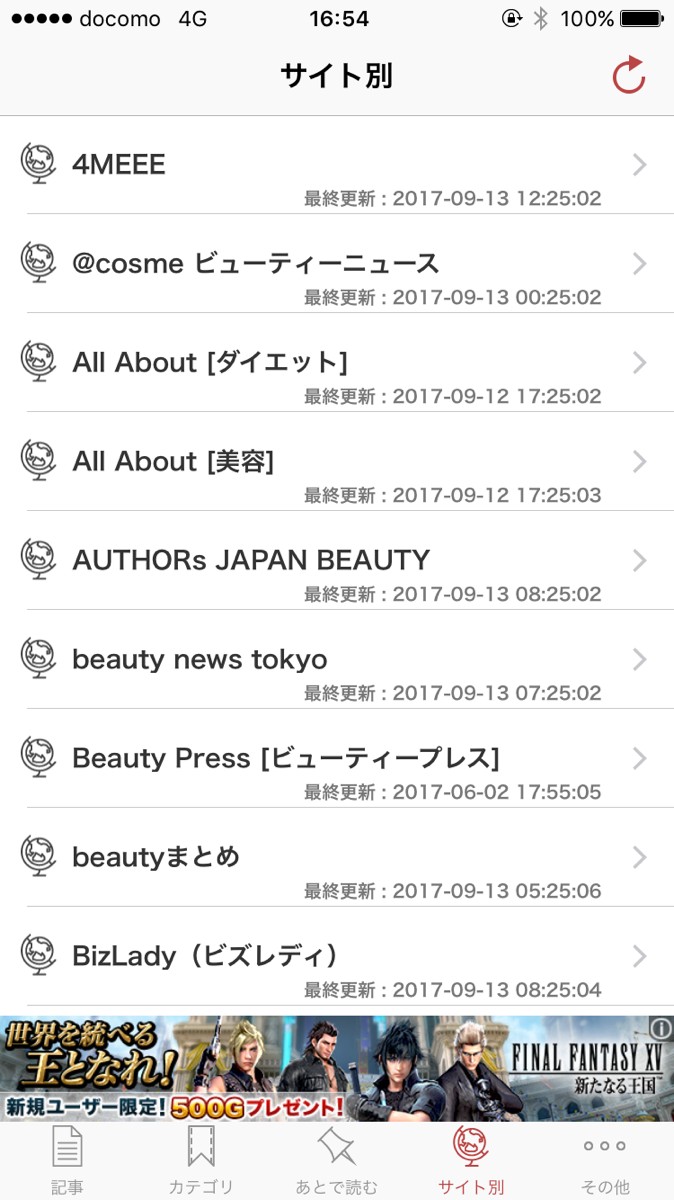Viewport: 674px width, 1200px height.
Task: Open the その他 tab
Action: 605,1160
